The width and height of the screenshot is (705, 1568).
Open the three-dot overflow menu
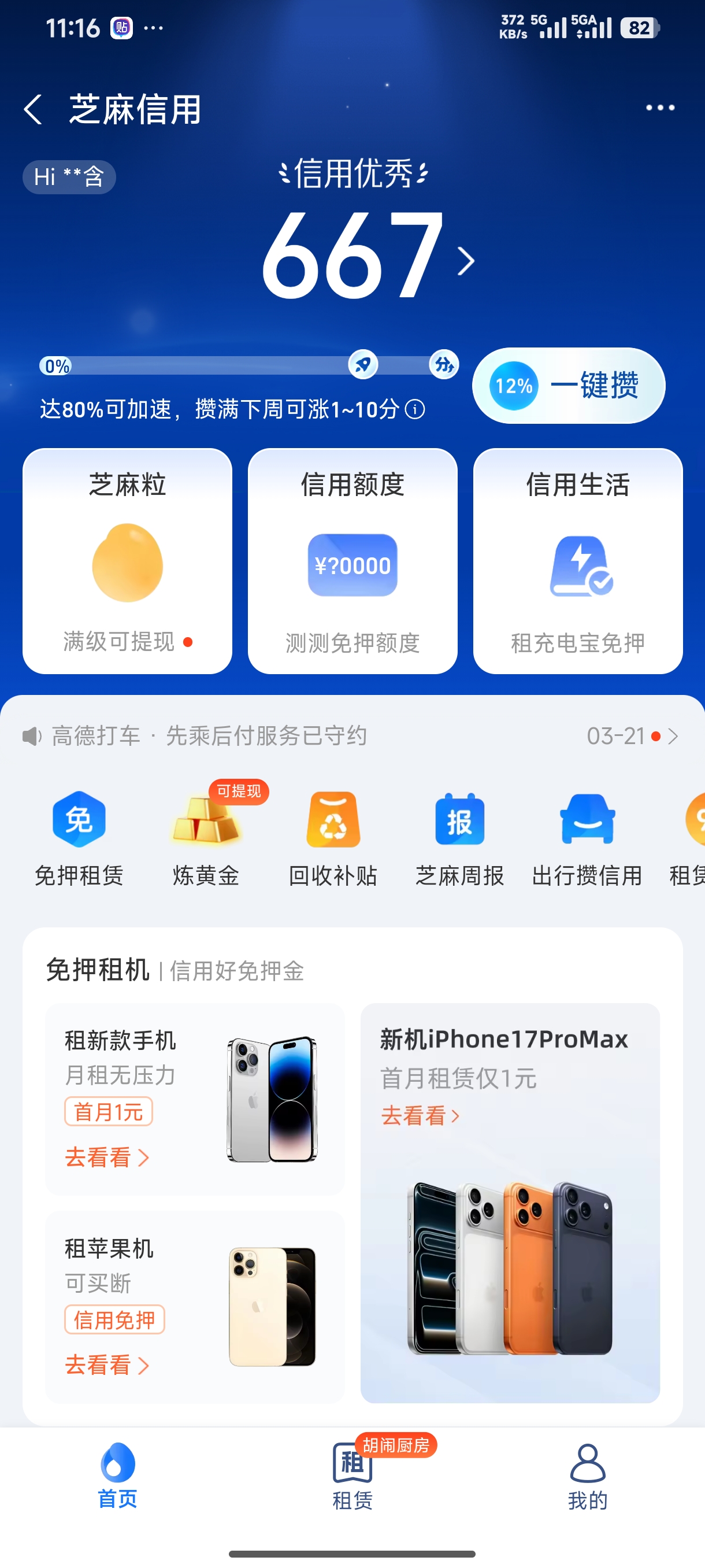pos(660,108)
